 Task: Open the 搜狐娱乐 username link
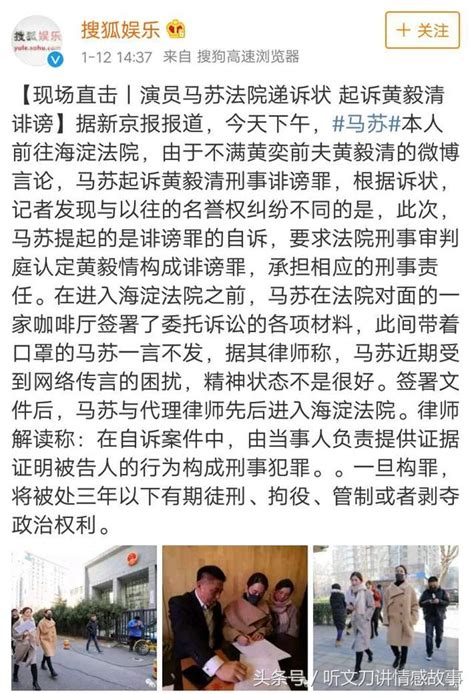click(x=120, y=30)
